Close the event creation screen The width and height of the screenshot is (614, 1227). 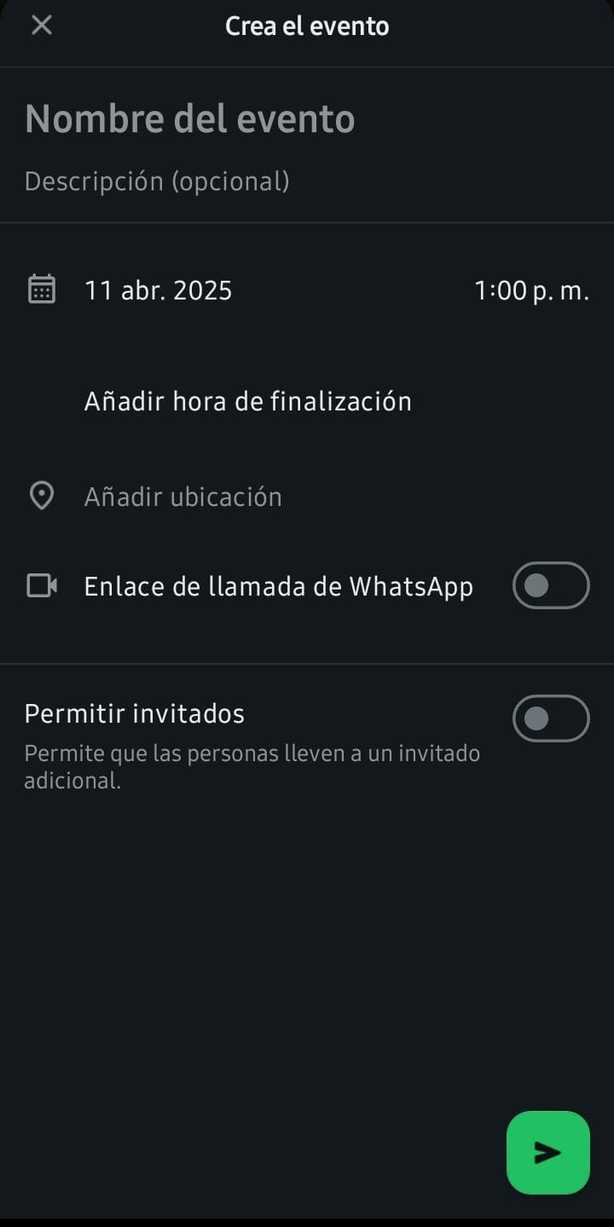click(41, 25)
